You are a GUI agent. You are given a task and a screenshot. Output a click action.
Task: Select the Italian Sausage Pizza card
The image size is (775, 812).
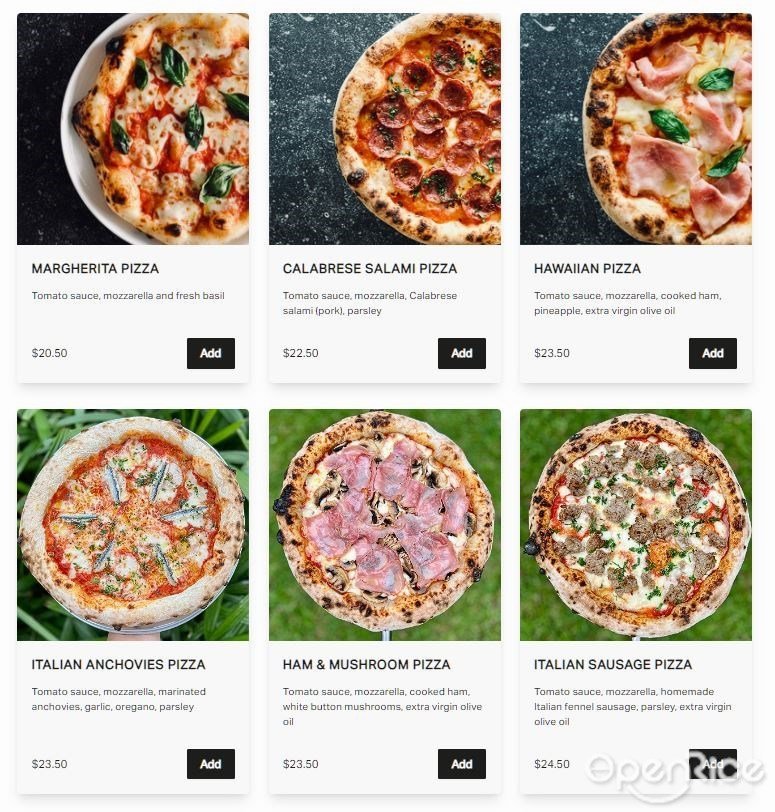pos(635,525)
